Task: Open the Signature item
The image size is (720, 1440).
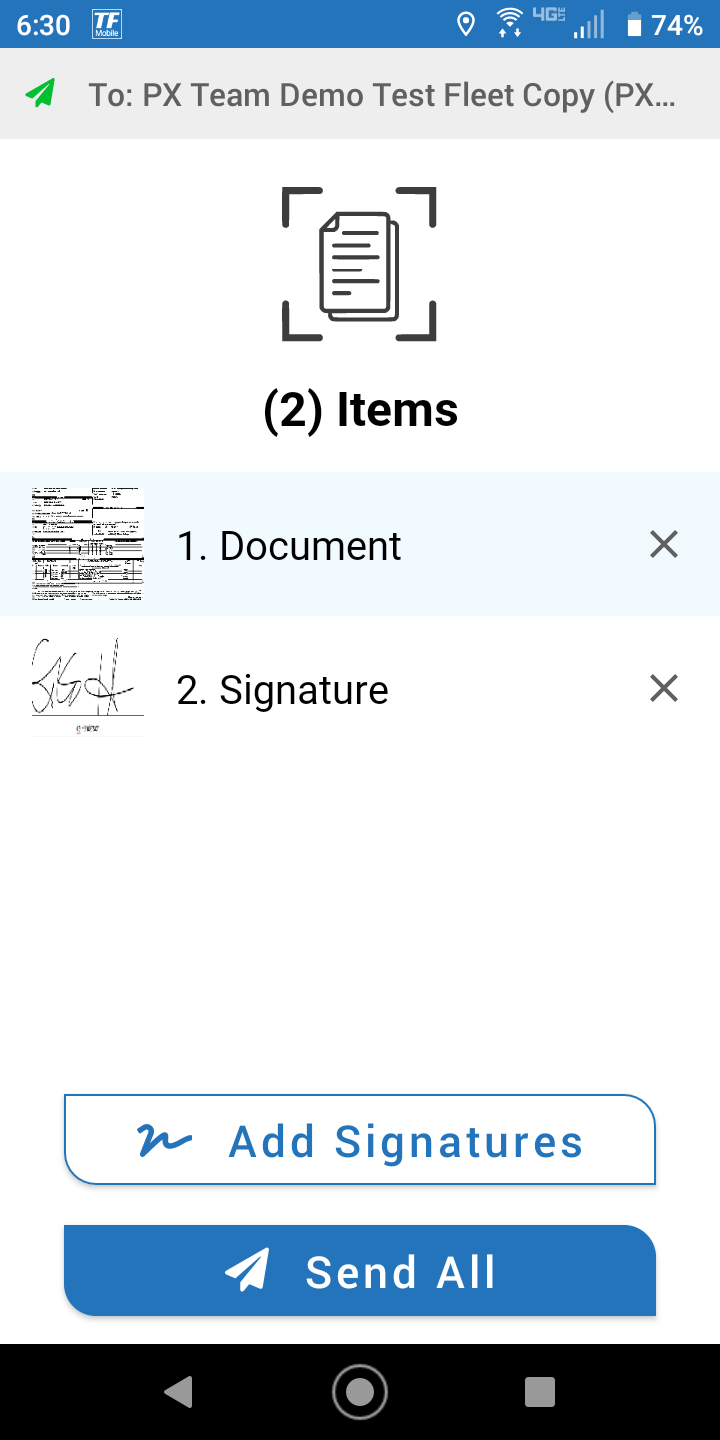Action: pyautogui.click(x=360, y=688)
